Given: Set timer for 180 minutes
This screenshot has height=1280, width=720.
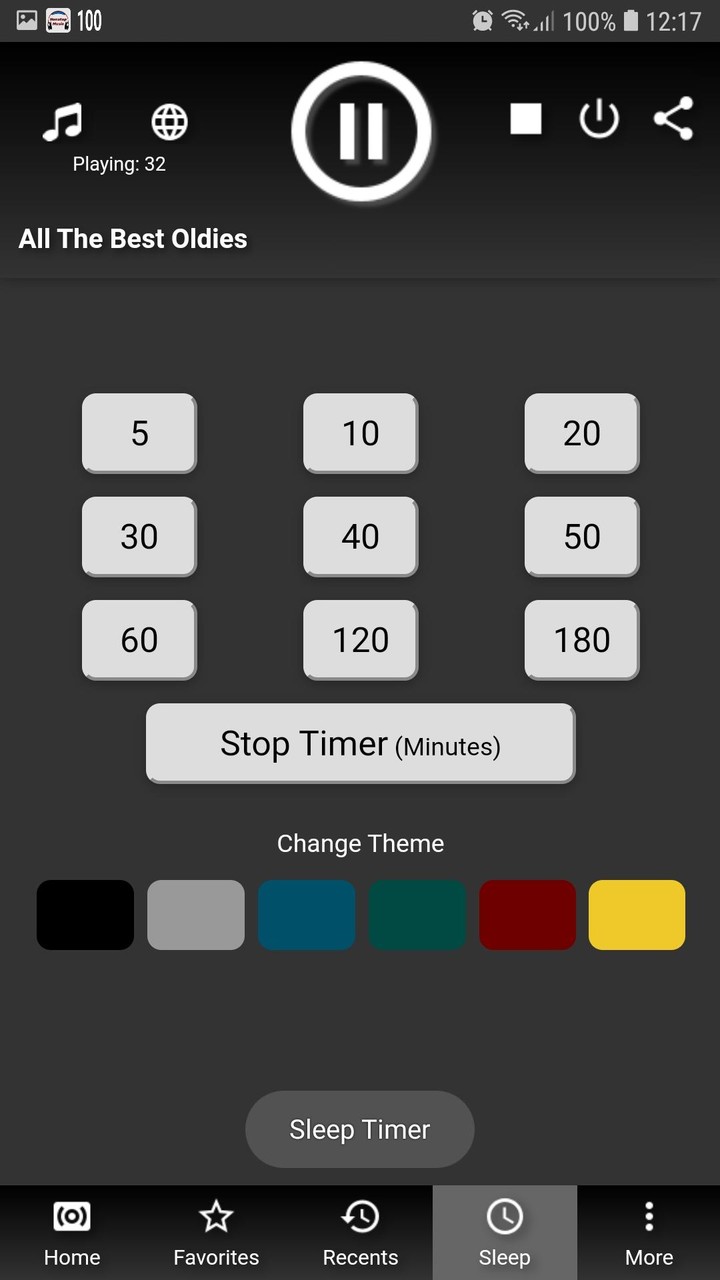Looking at the screenshot, I should click(x=582, y=640).
